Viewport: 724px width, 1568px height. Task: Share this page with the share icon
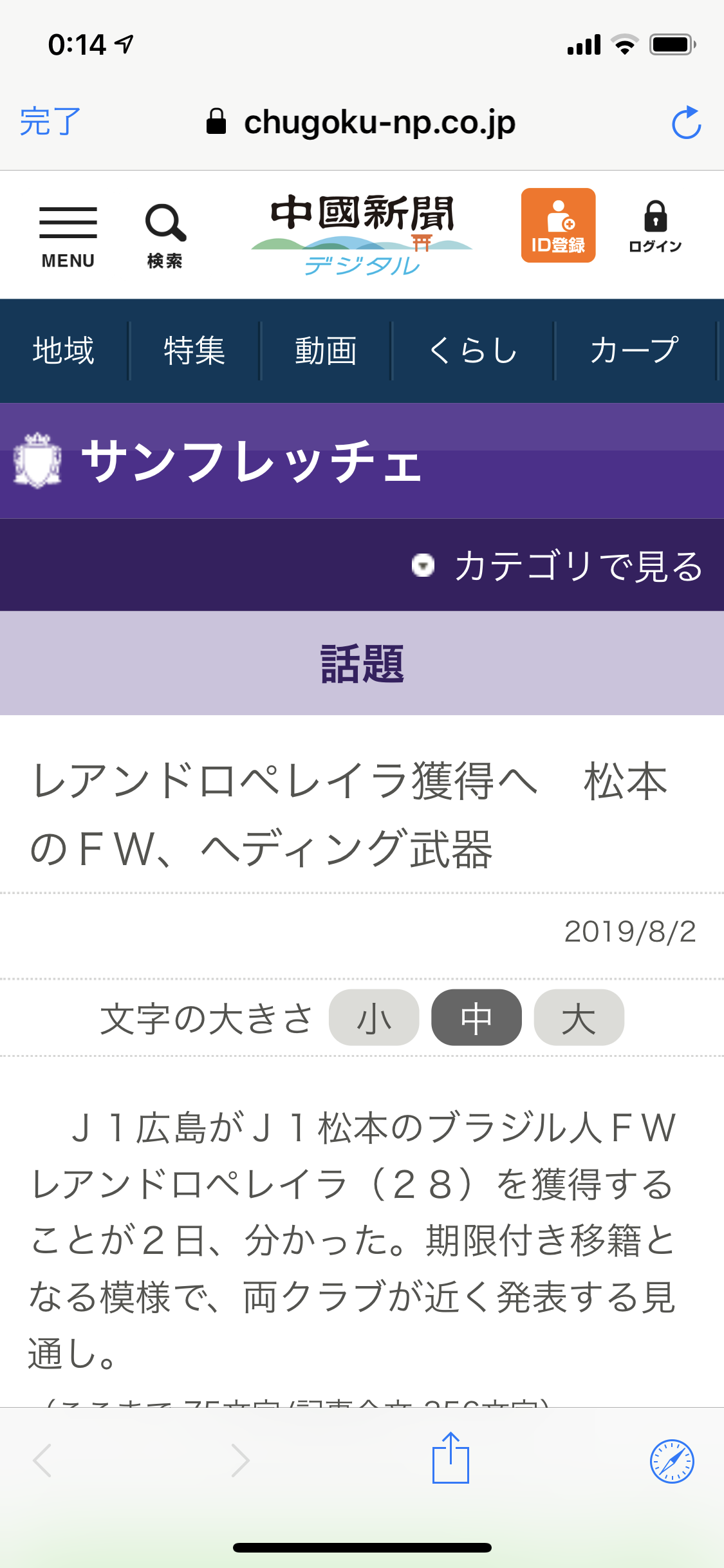coord(450,1458)
